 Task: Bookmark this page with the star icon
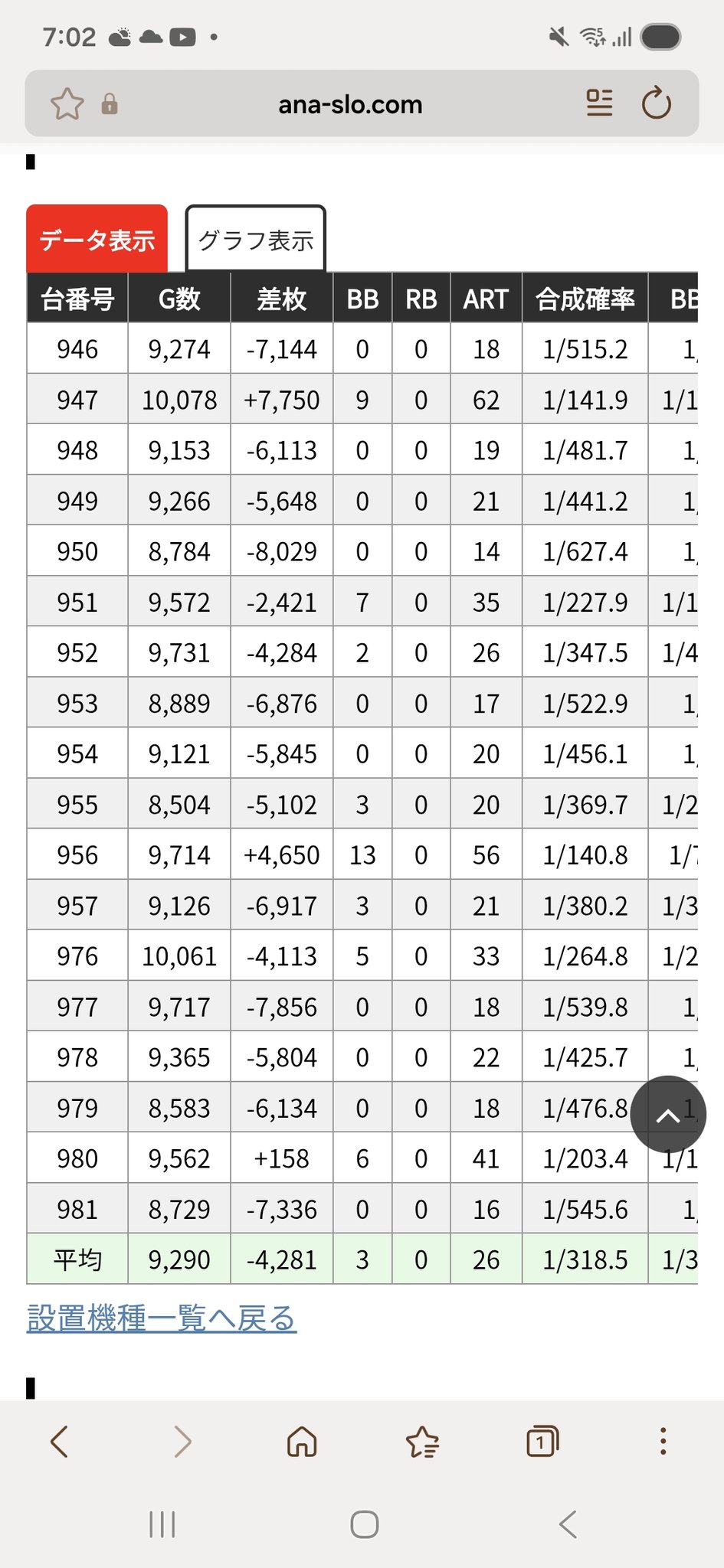click(67, 104)
